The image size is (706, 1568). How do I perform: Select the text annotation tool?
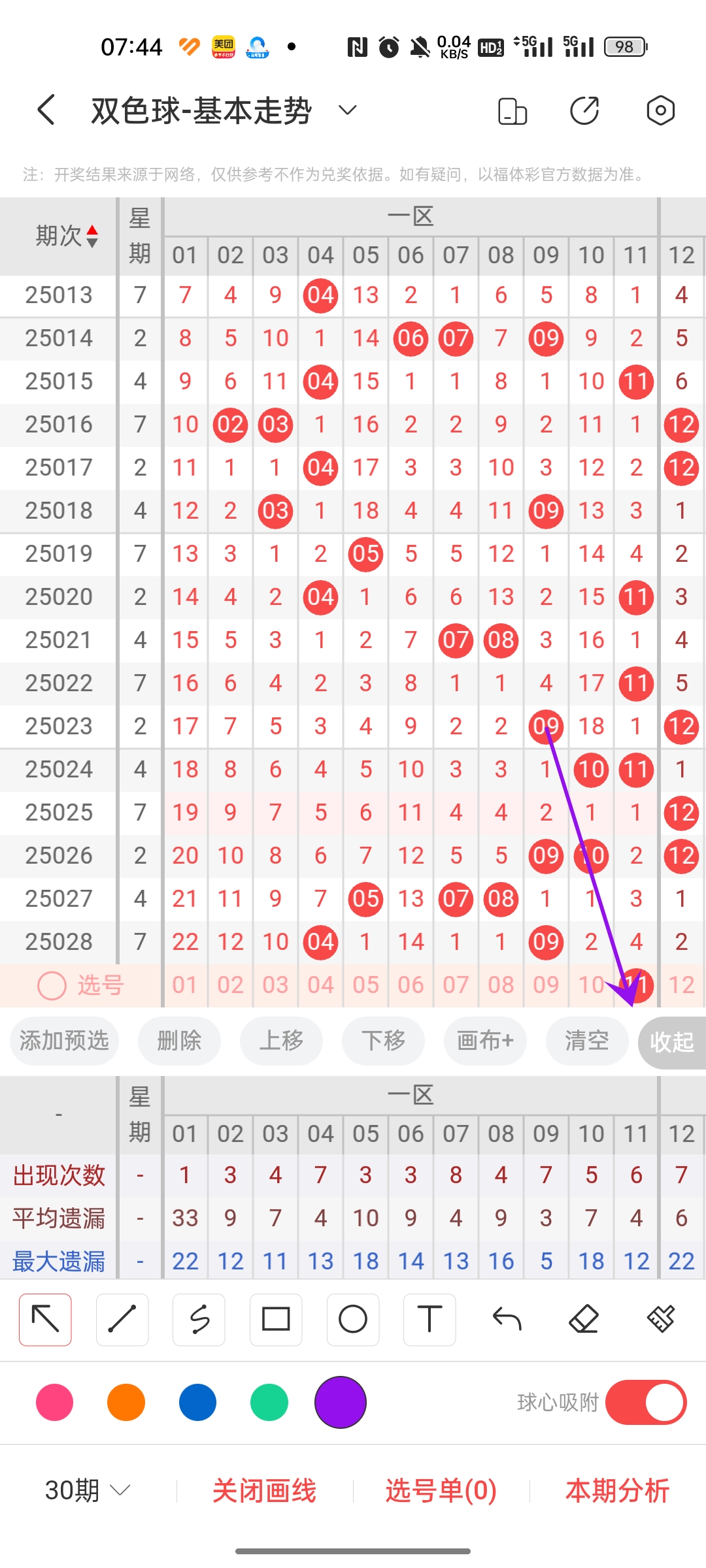tap(429, 1320)
